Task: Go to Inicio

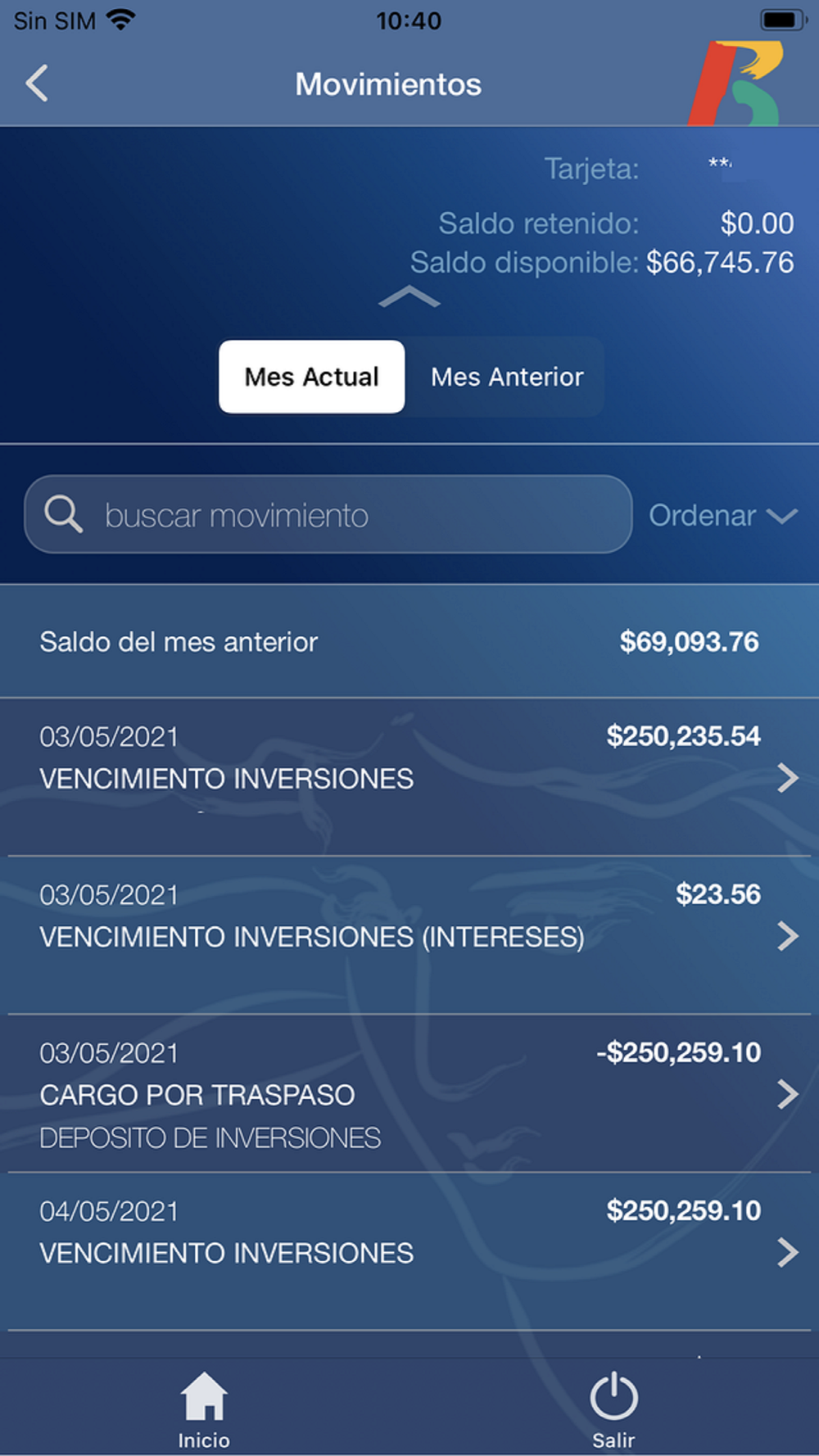Action: click(204, 1409)
